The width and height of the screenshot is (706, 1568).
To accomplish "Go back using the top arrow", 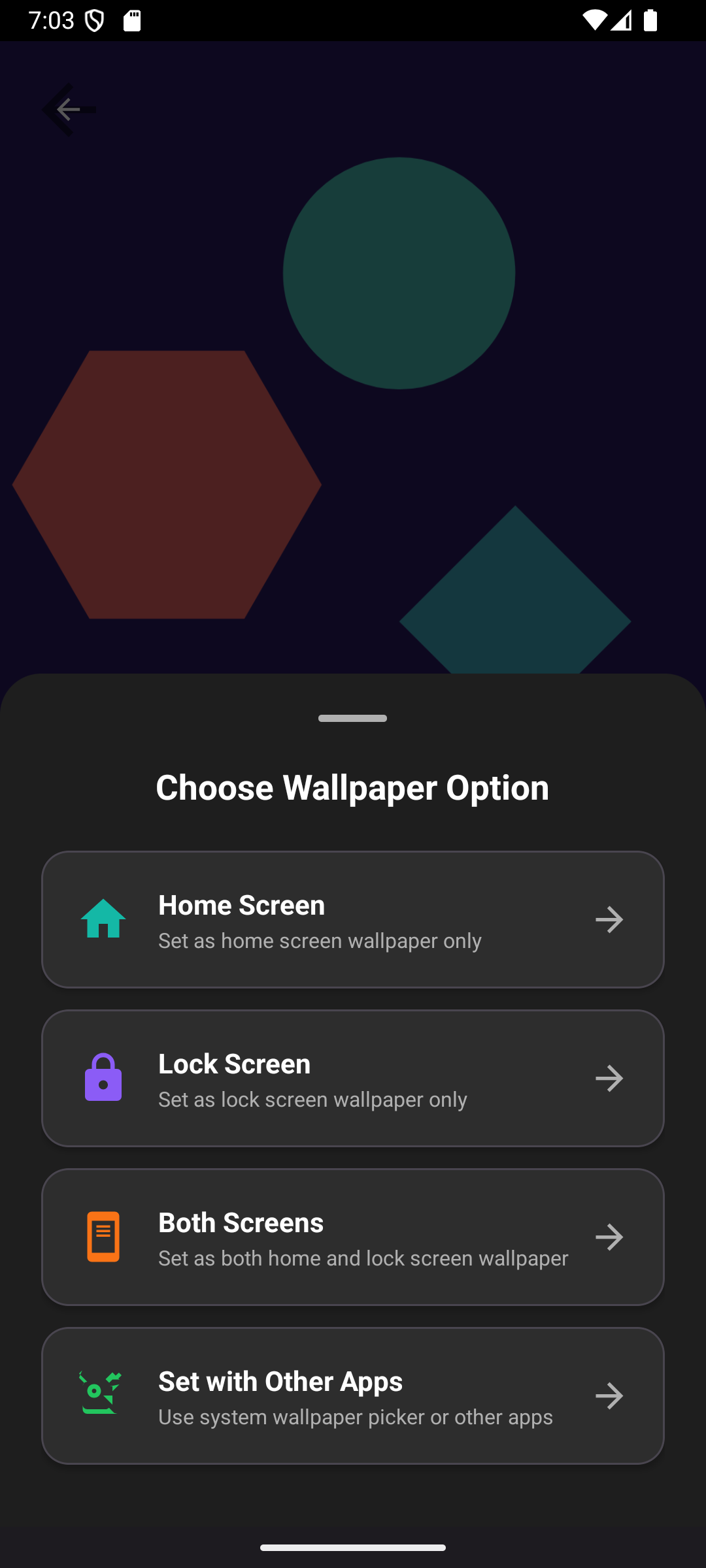I will click(x=69, y=109).
